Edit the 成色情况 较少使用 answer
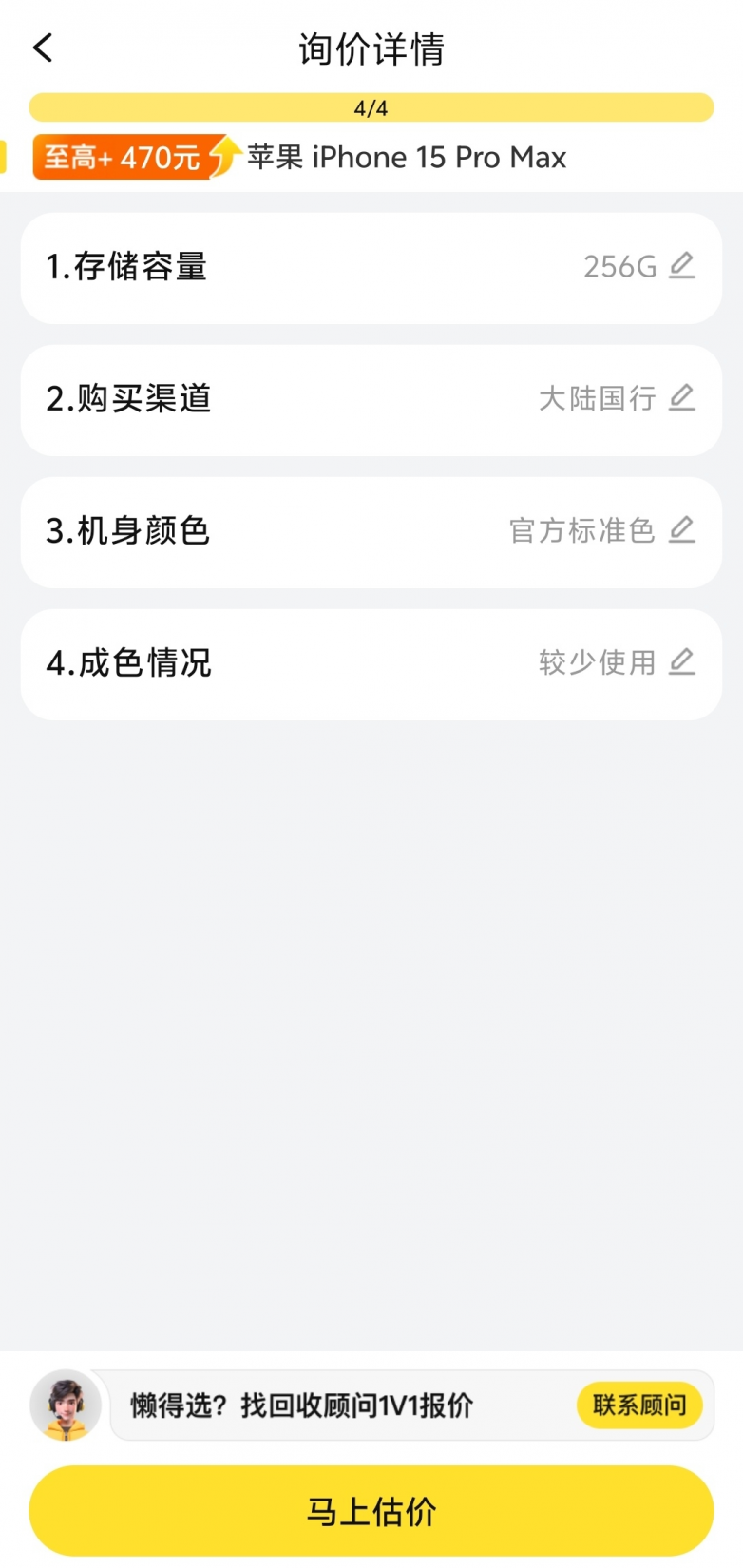This screenshot has width=743, height=1568. tap(681, 662)
